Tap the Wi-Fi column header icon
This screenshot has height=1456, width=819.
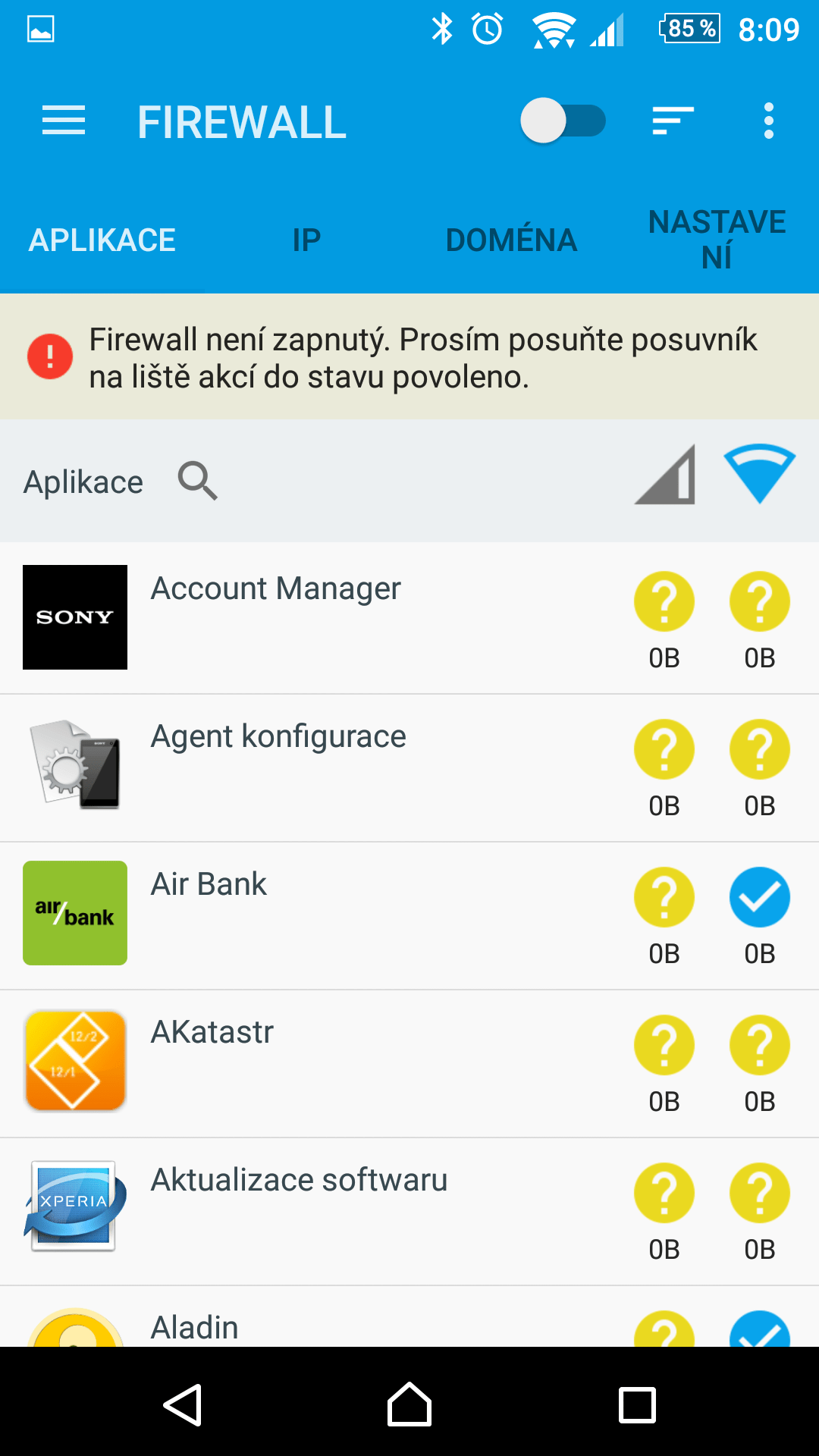point(759,474)
